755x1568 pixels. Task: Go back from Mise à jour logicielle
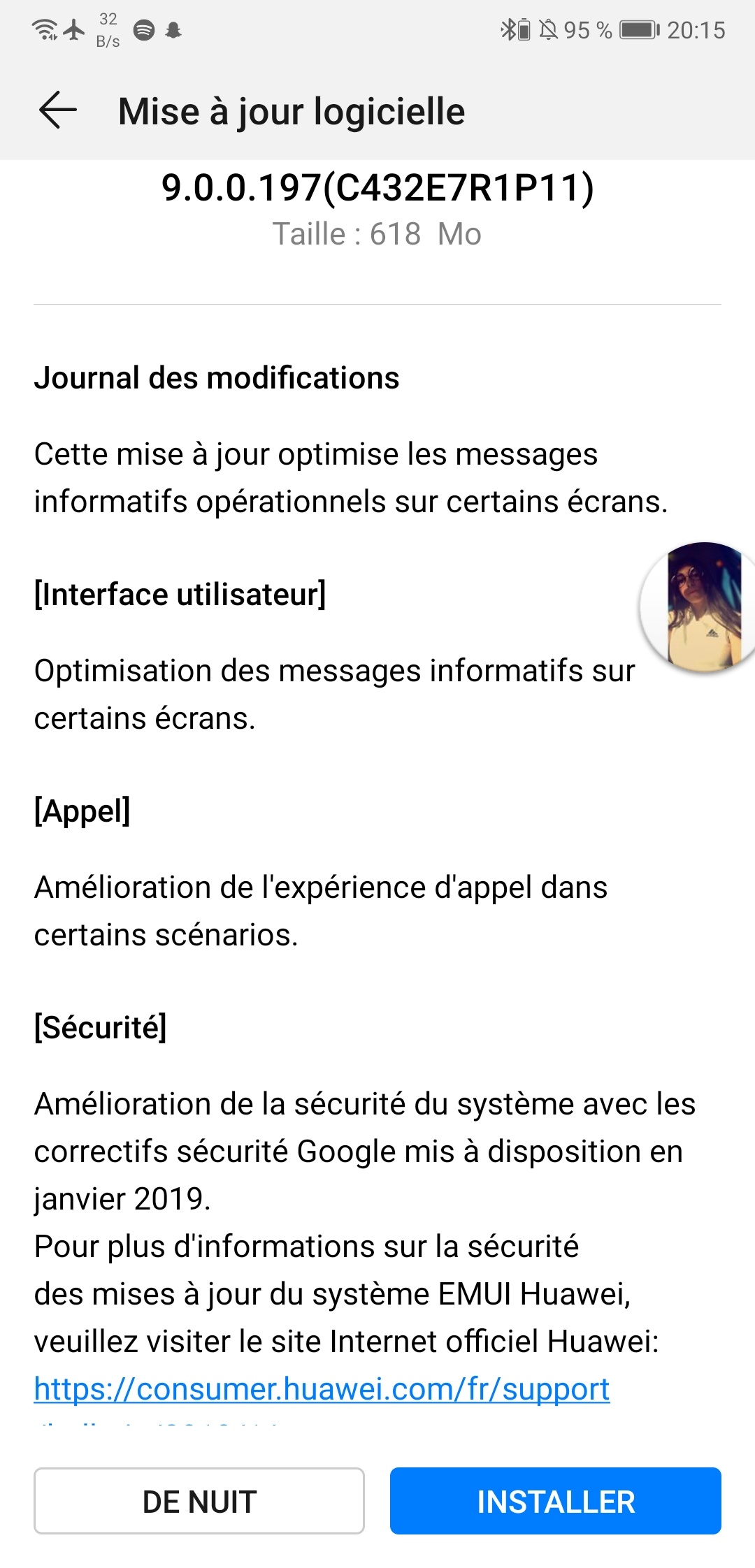57,110
